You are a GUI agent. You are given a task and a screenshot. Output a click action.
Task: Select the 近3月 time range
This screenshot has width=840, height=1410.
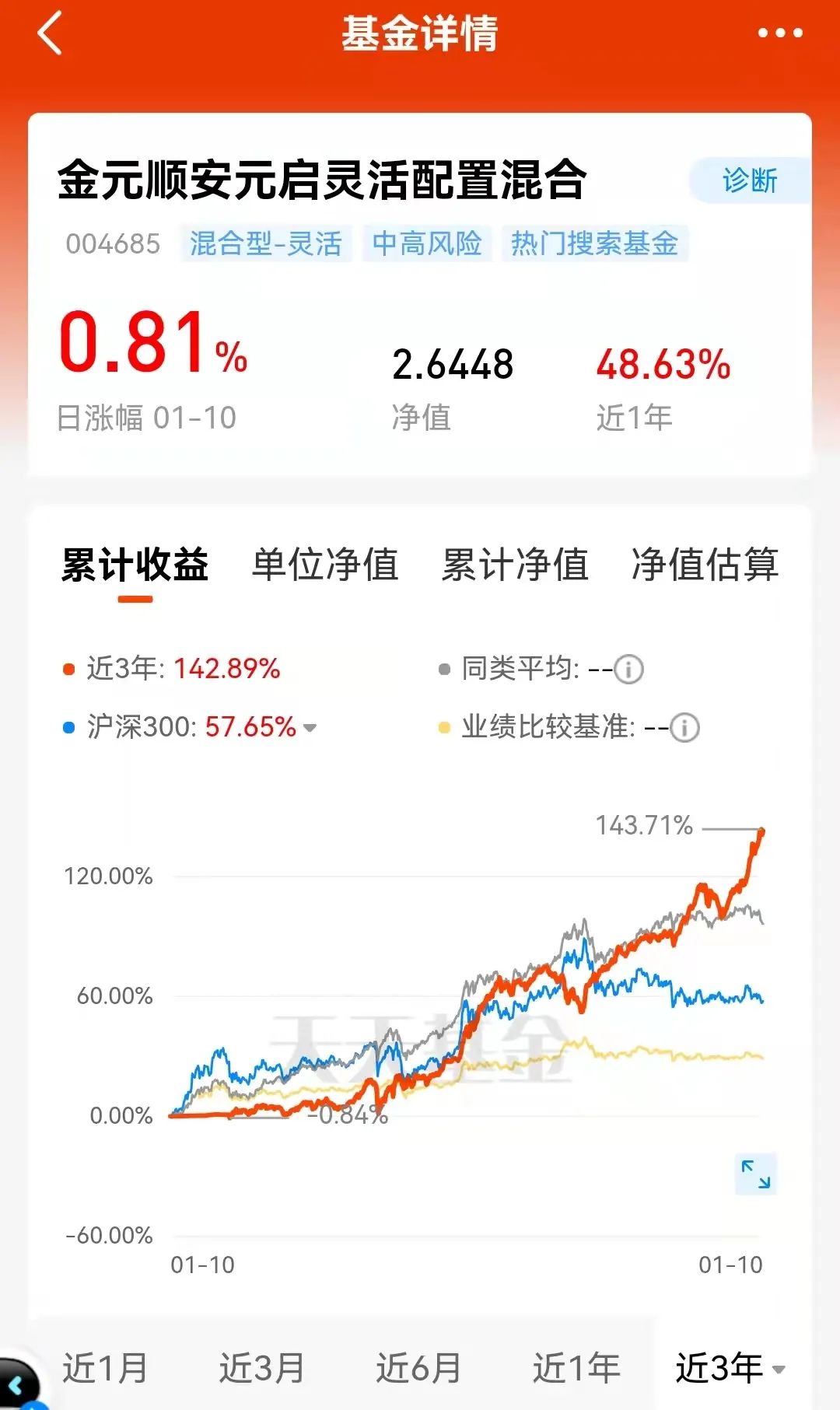point(262,1367)
